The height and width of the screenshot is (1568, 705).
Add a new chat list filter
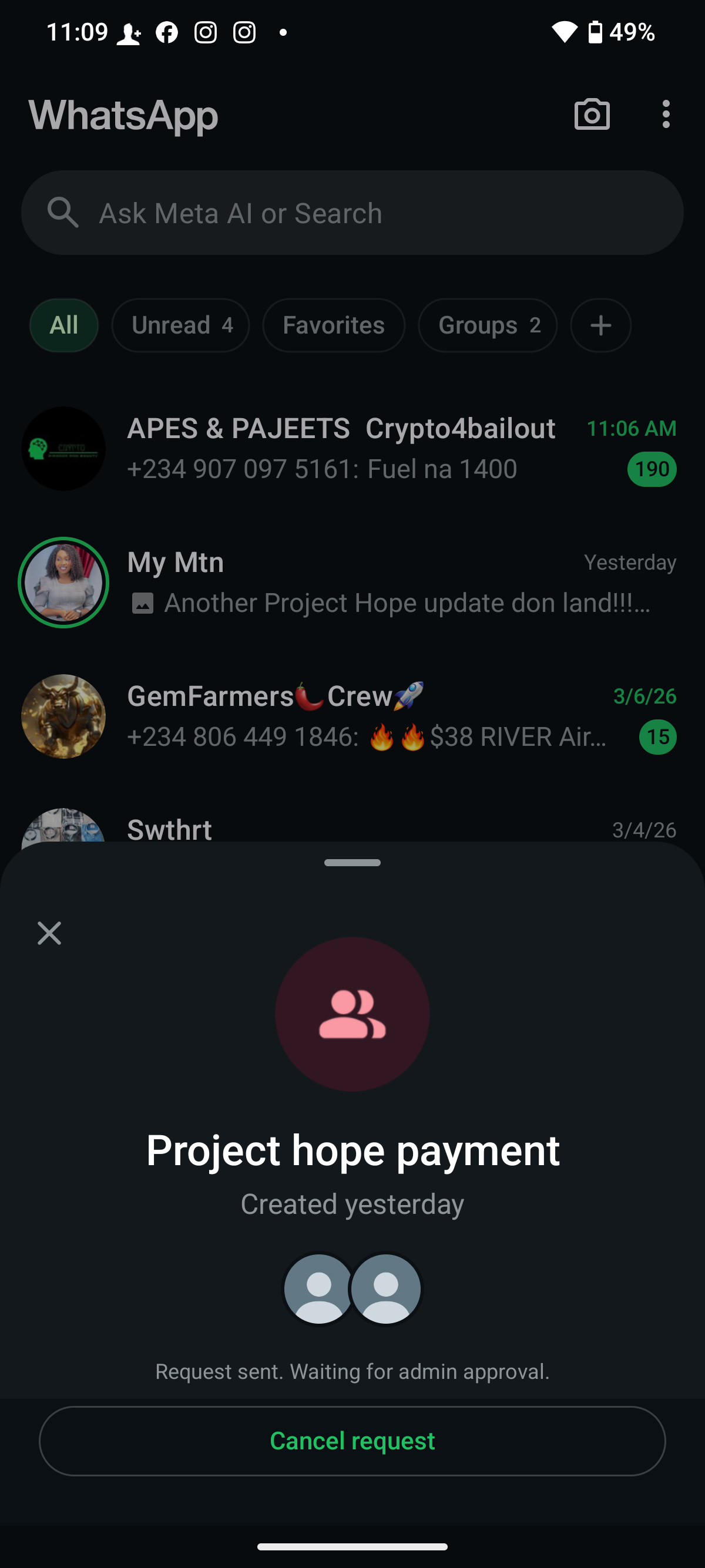(600, 325)
